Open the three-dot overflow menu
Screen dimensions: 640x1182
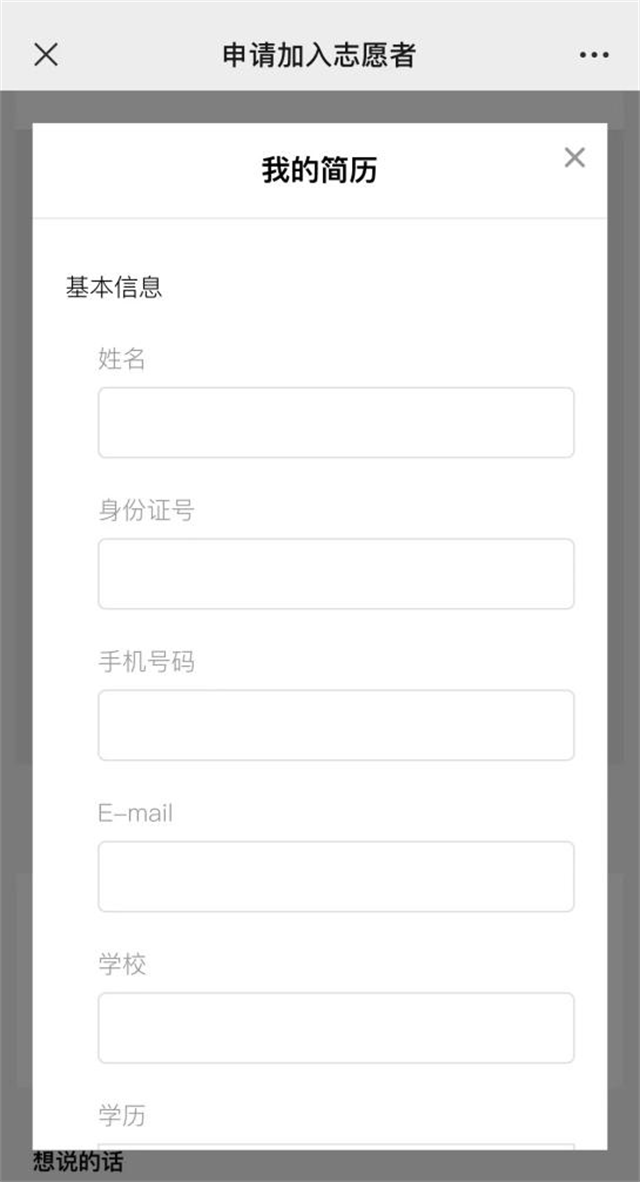(594, 55)
